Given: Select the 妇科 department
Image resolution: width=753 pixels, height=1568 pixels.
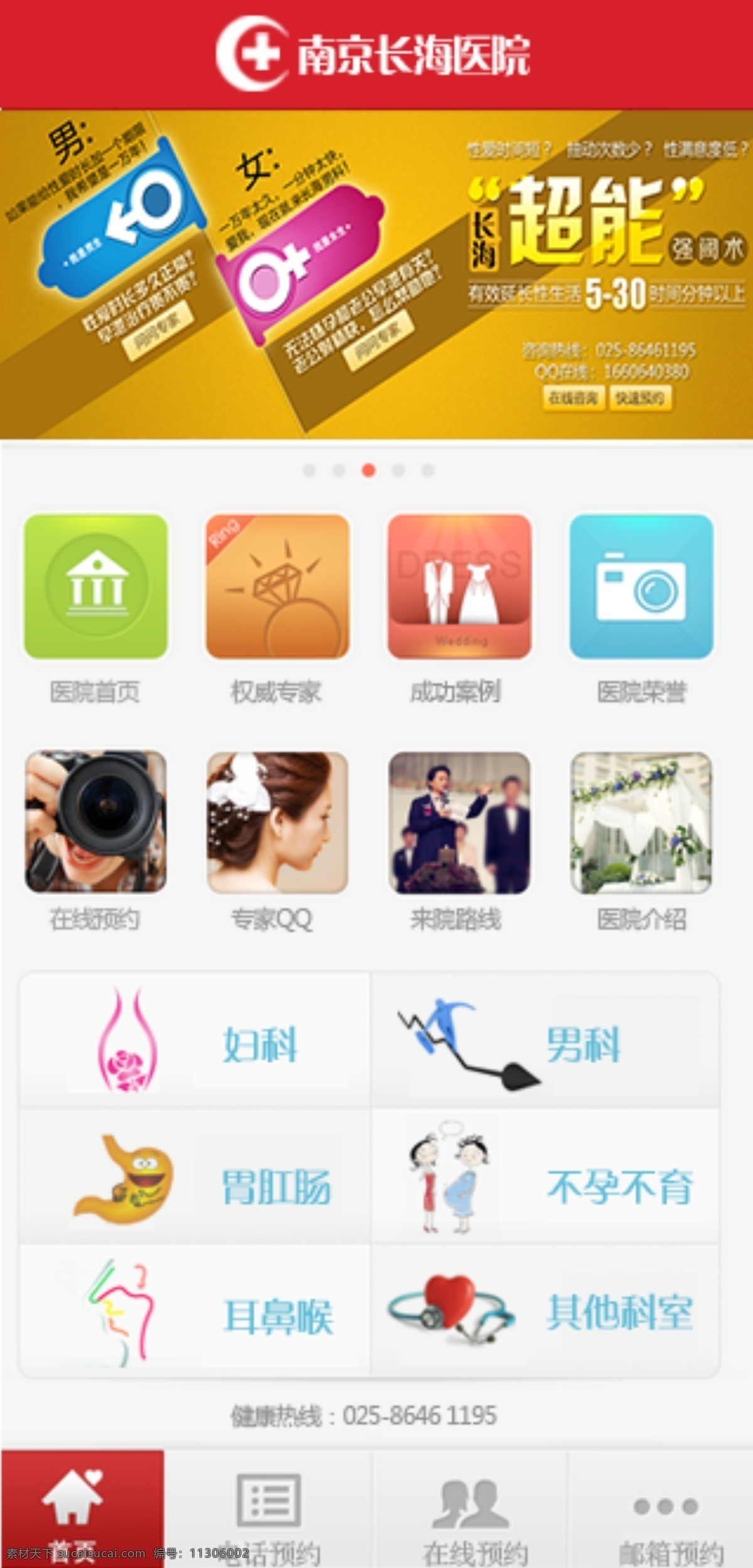Looking at the screenshot, I should pos(195,1039).
